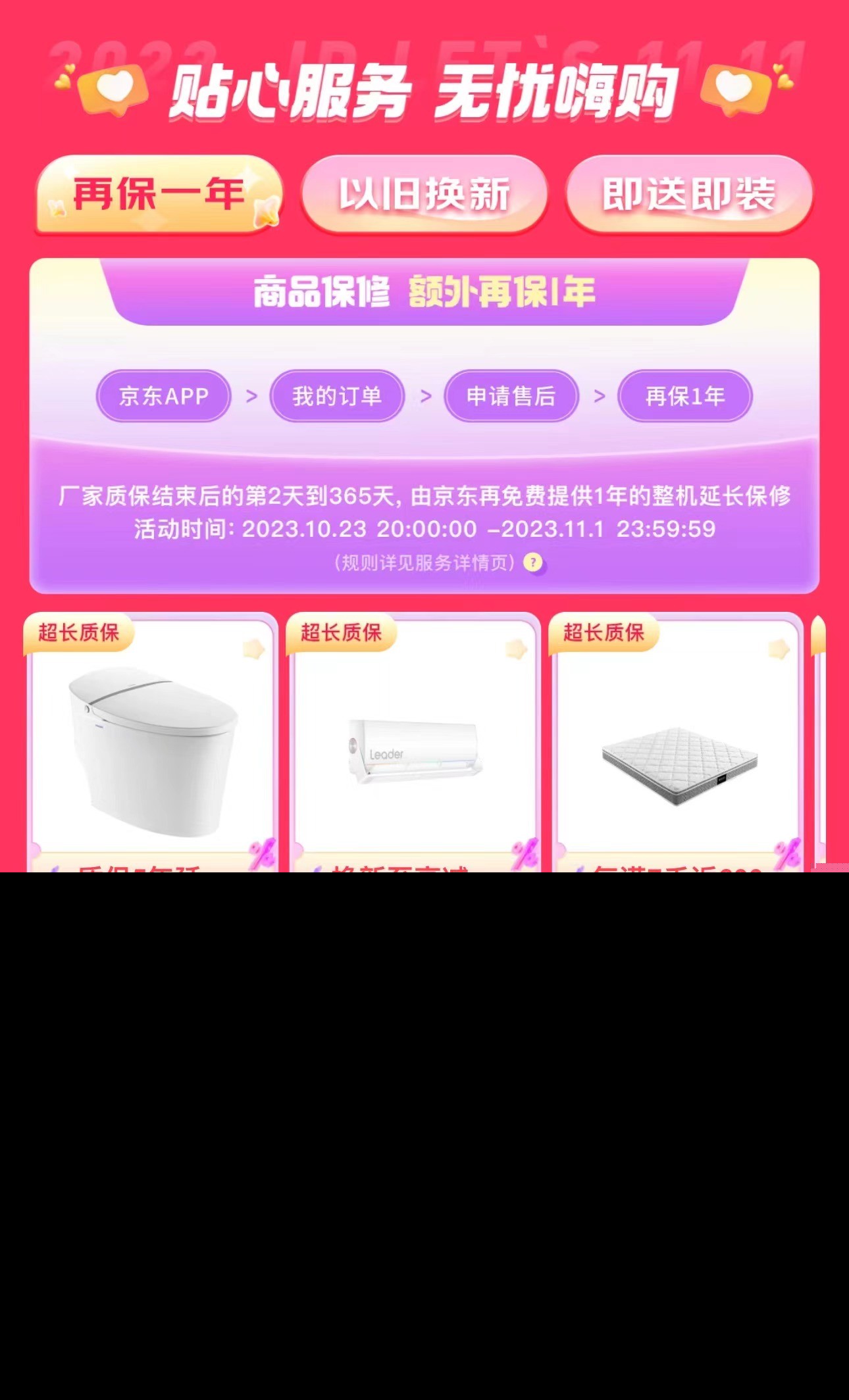This screenshot has width=849, height=1400.
Task: Open the Leader air conditioner card
Action: (x=415, y=750)
